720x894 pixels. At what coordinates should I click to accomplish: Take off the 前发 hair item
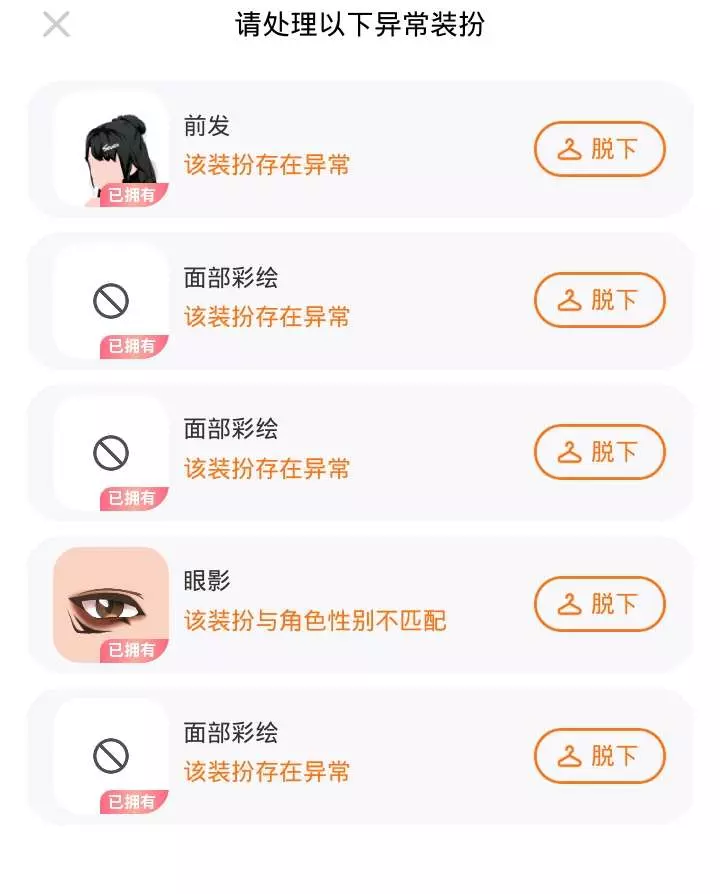600,149
